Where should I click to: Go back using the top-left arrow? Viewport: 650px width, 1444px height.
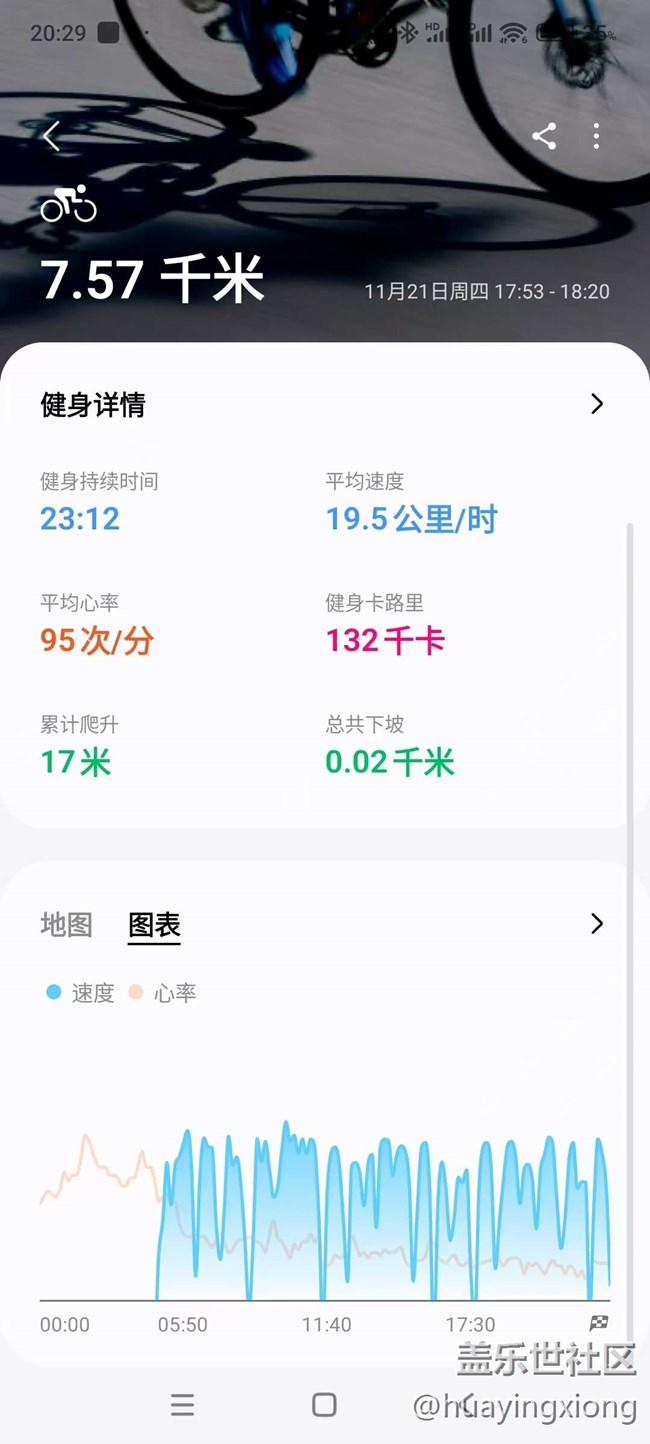pyautogui.click(x=52, y=136)
